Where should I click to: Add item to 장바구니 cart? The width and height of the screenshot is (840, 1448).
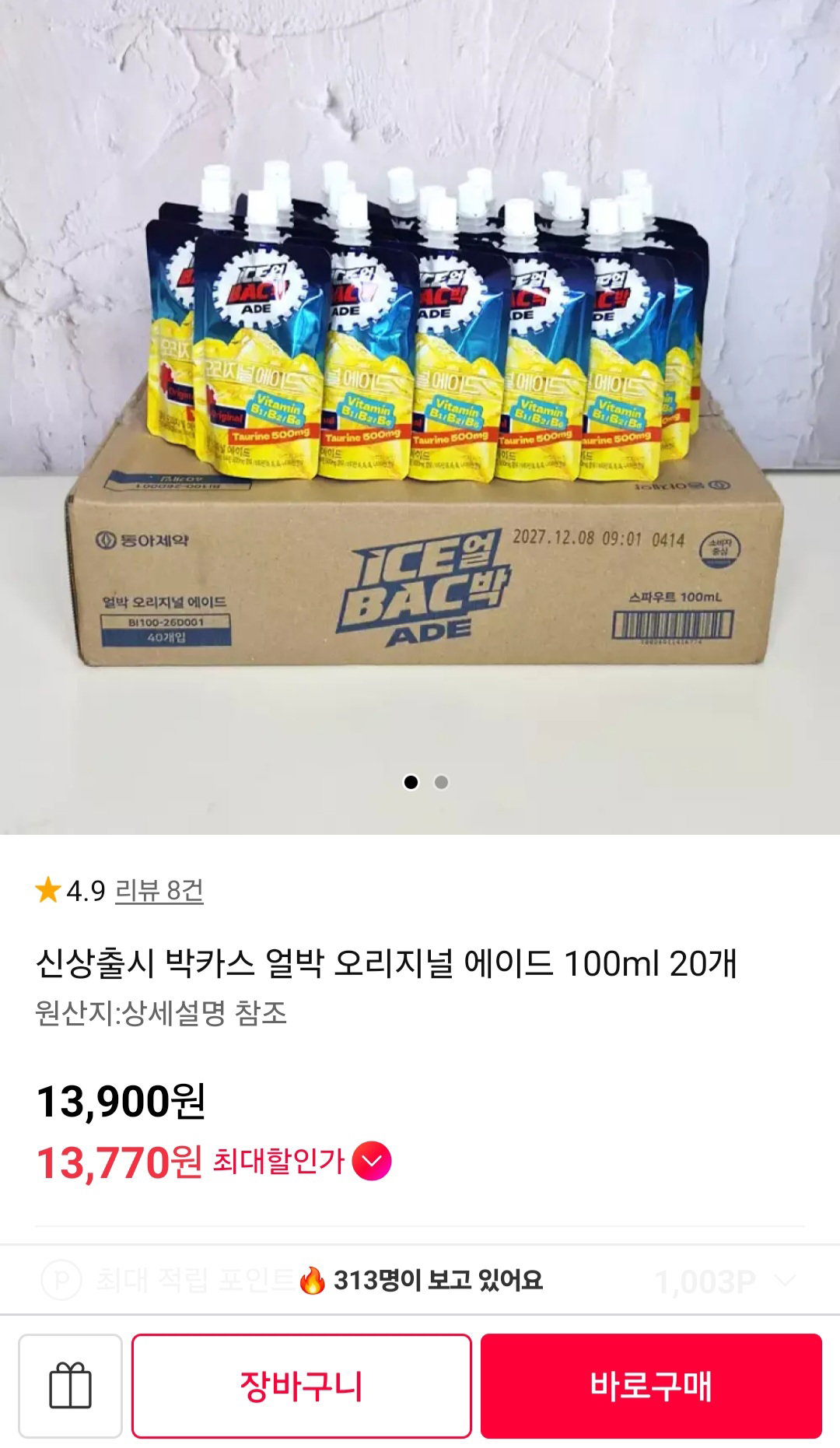(302, 1386)
